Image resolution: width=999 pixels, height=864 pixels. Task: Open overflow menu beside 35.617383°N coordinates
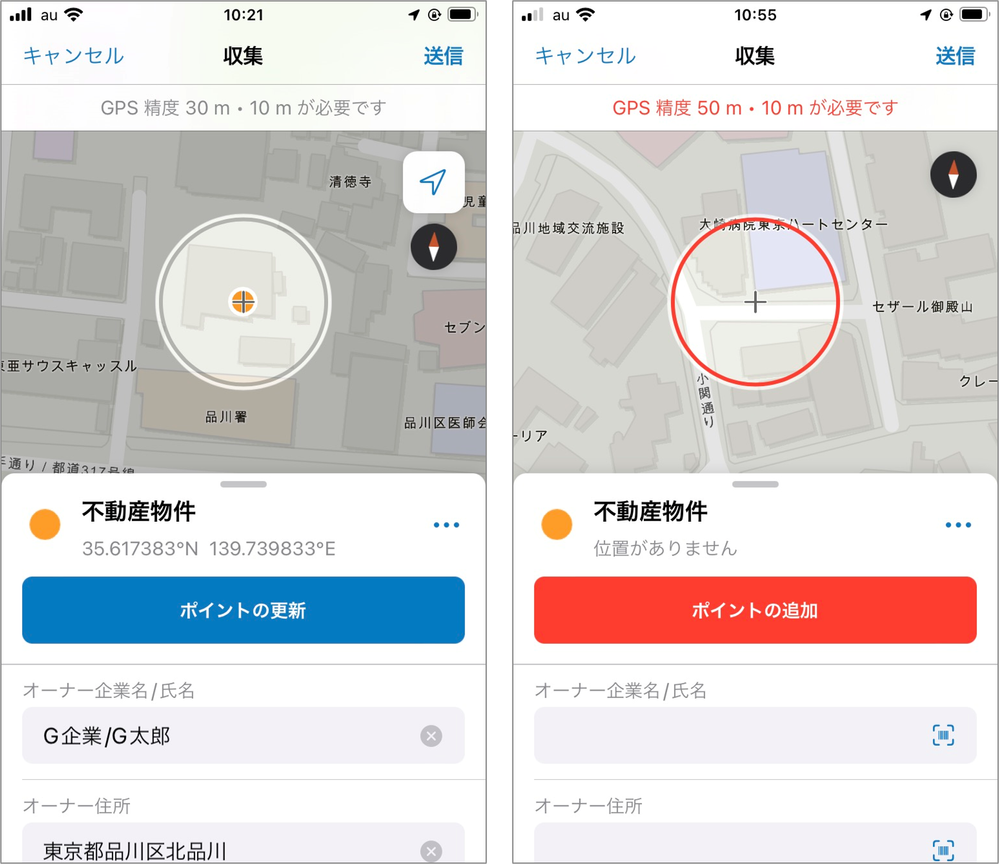pos(446,525)
